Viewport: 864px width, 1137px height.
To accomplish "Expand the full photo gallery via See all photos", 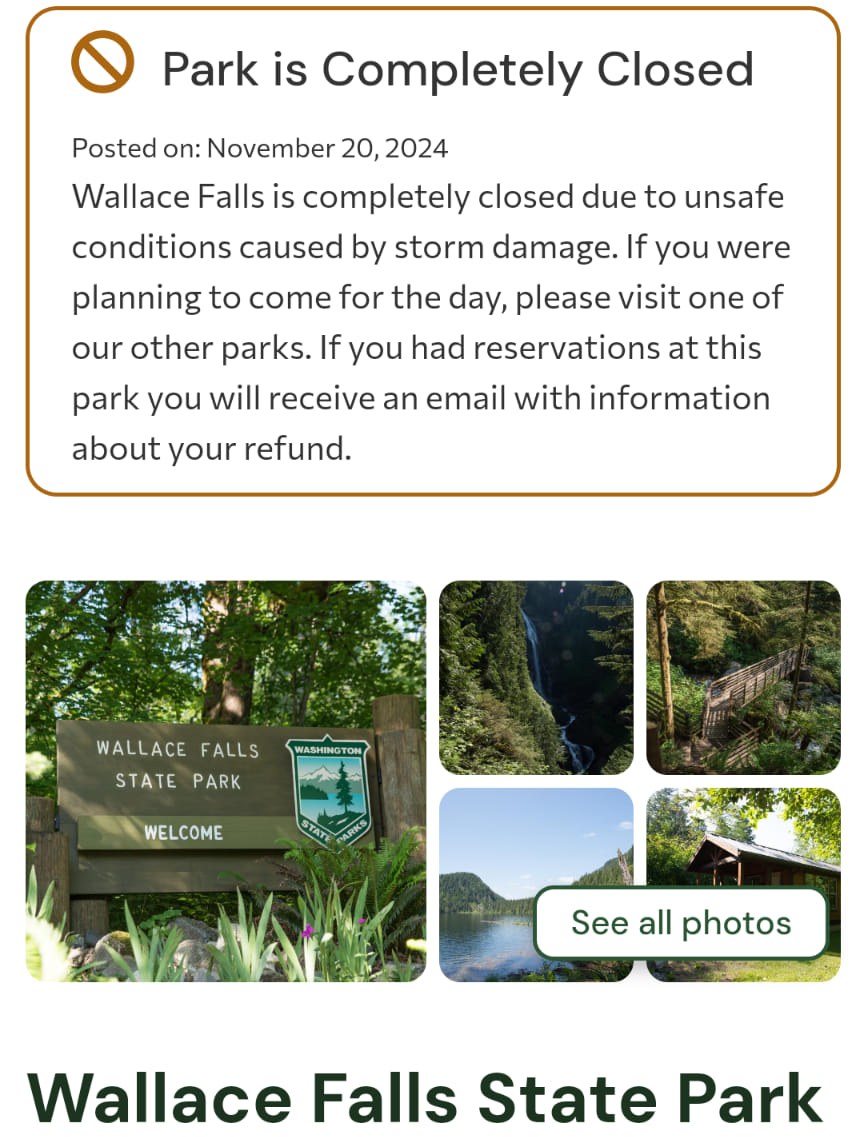I will [682, 922].
